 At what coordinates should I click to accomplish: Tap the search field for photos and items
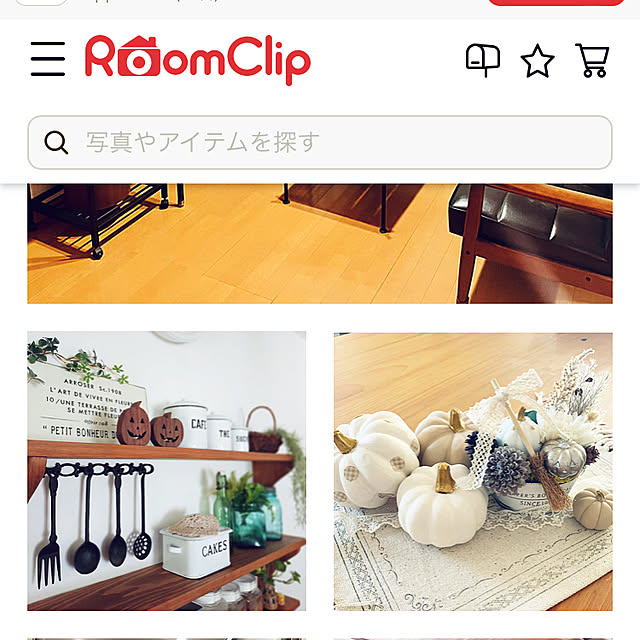pos(320,142)
